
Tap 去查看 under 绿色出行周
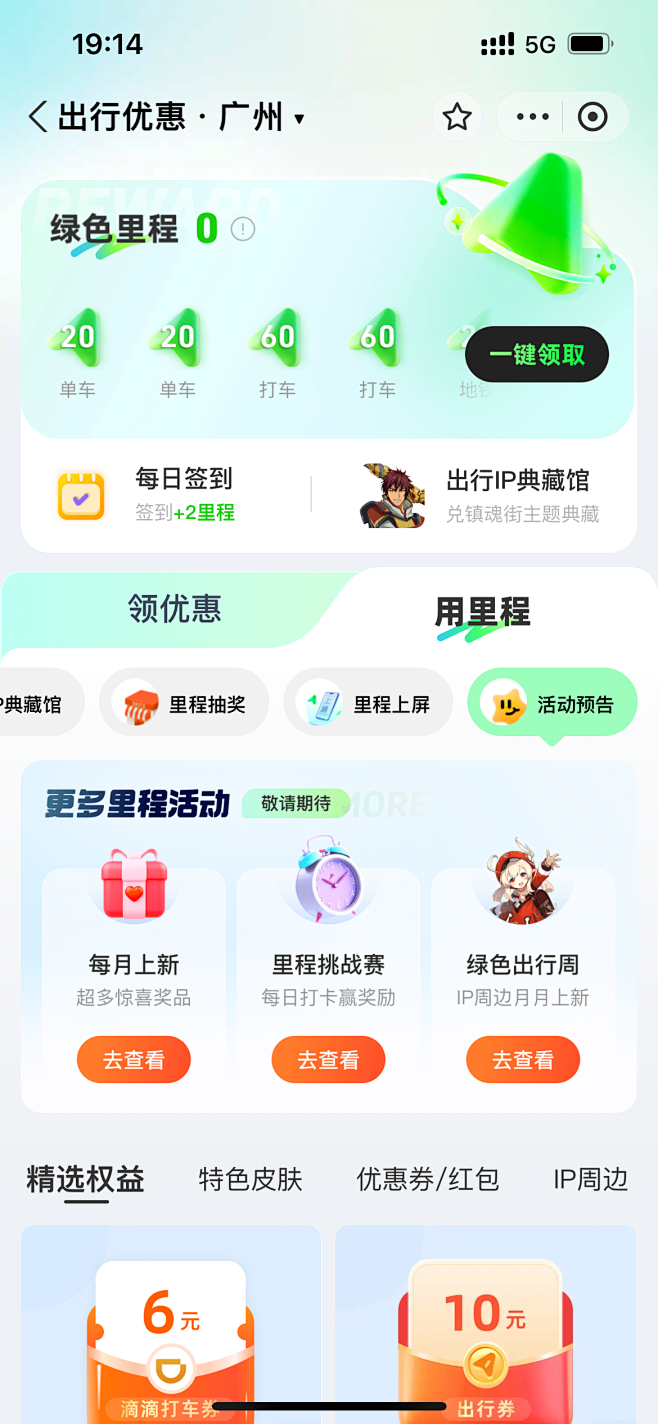coord(523,1060)
